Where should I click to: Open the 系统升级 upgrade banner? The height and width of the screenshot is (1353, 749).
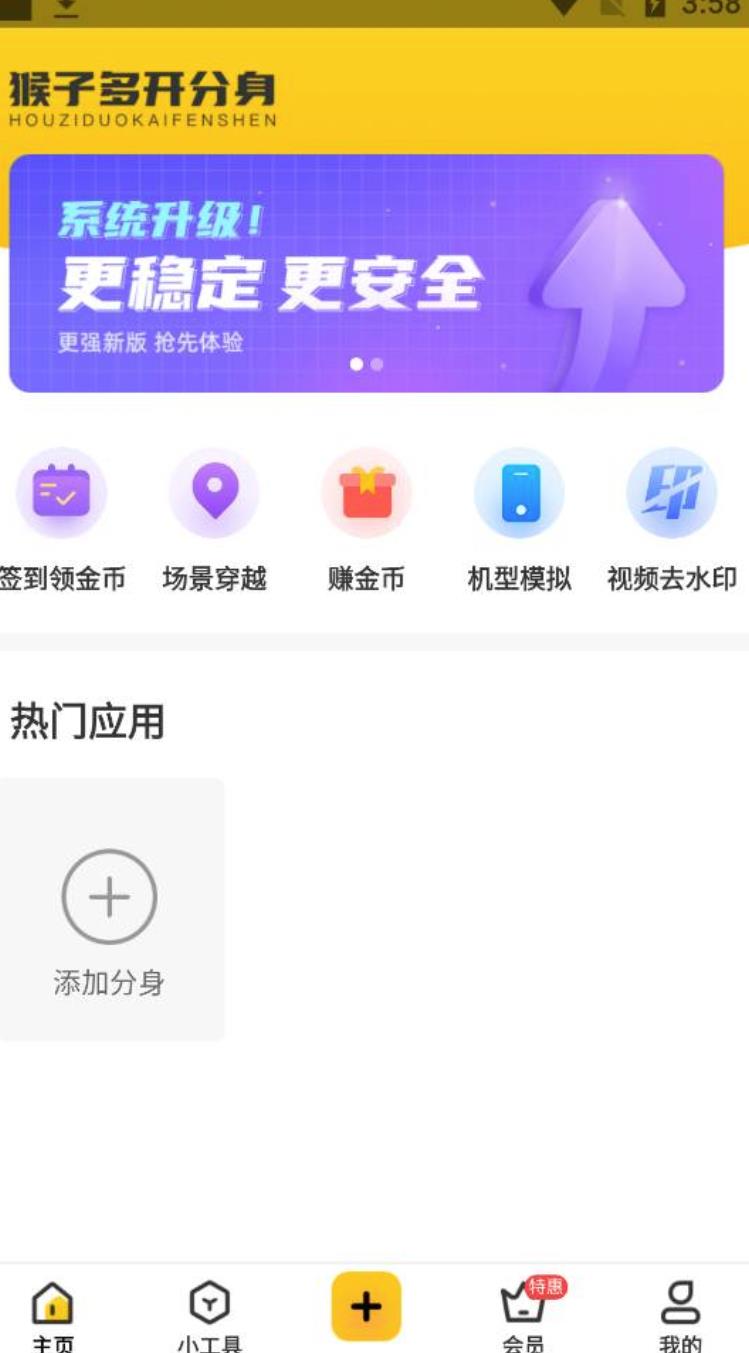click(366, 272)
